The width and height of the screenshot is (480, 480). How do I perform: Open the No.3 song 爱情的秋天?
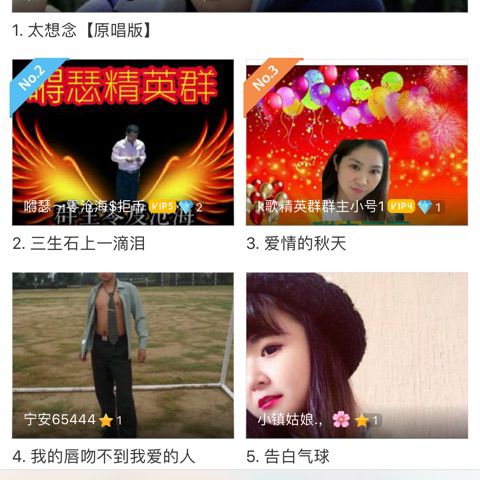pos(357,142)
